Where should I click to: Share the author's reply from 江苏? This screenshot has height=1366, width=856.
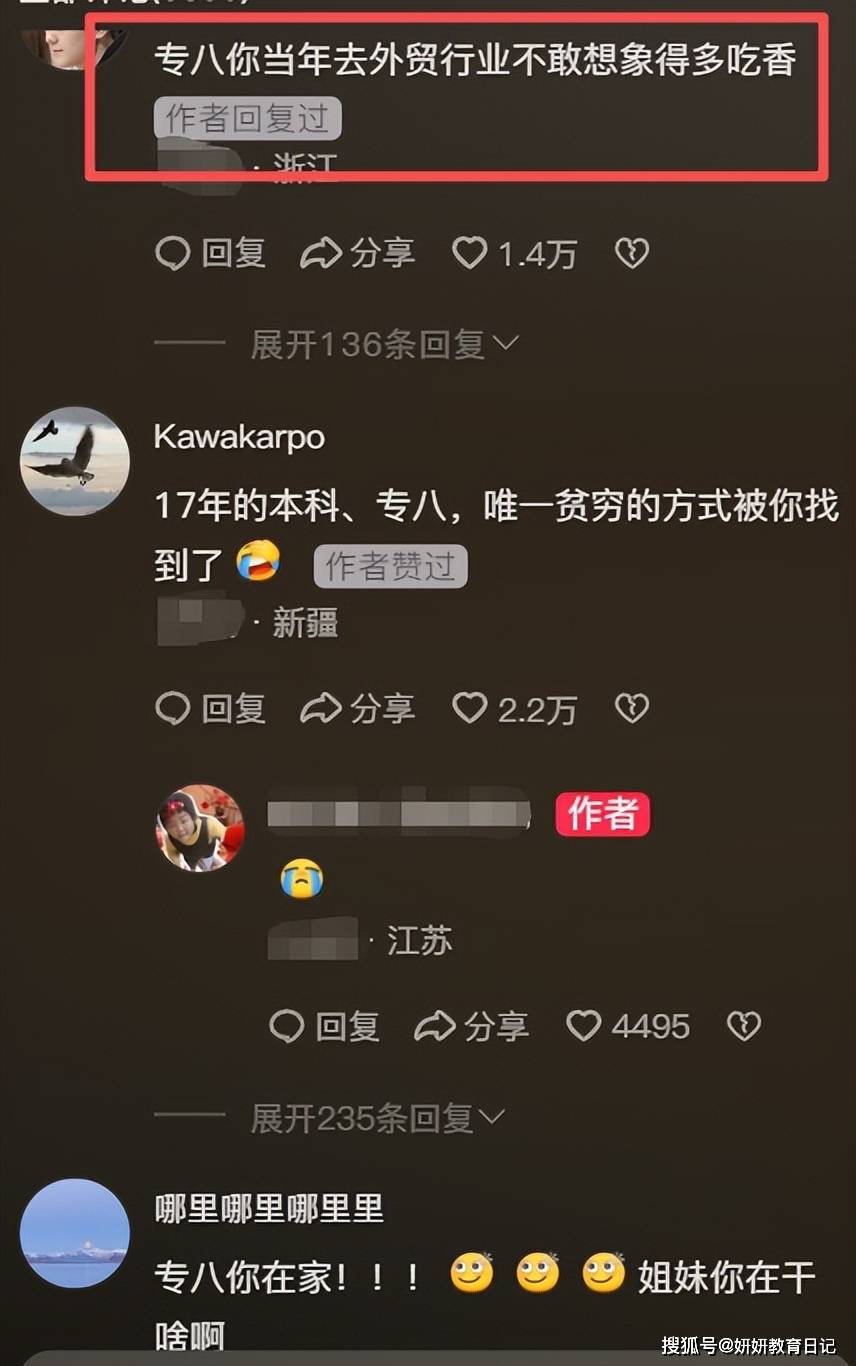471,1026
